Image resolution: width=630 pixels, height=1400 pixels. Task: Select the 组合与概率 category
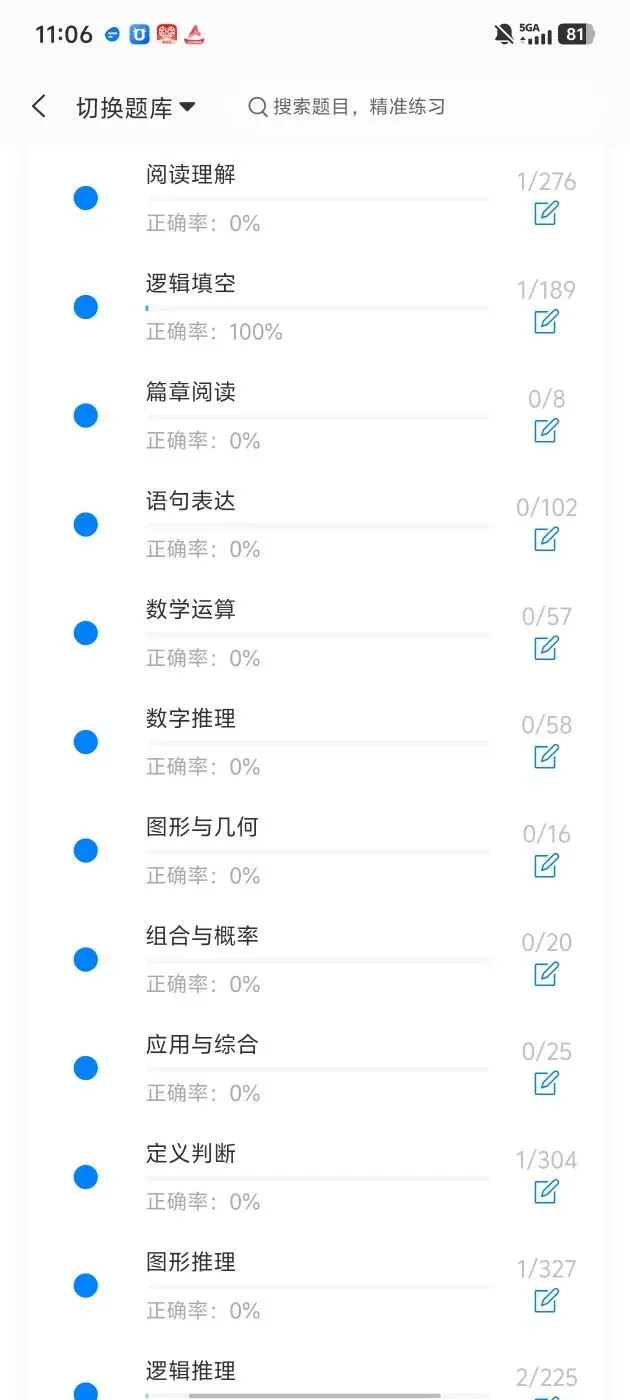point(317,959)
